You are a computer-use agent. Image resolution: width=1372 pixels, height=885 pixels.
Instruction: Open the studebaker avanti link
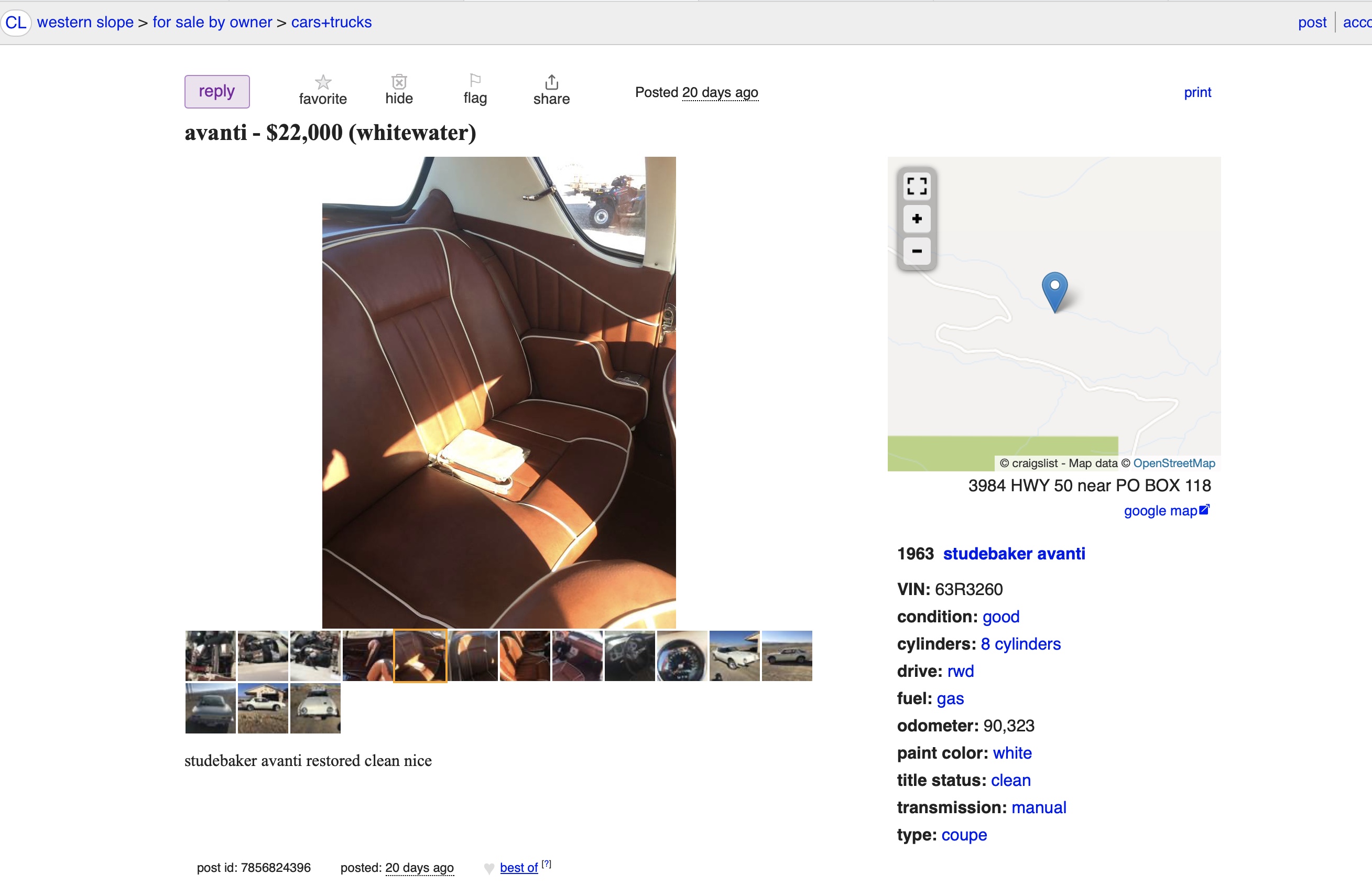[1014, 554]
